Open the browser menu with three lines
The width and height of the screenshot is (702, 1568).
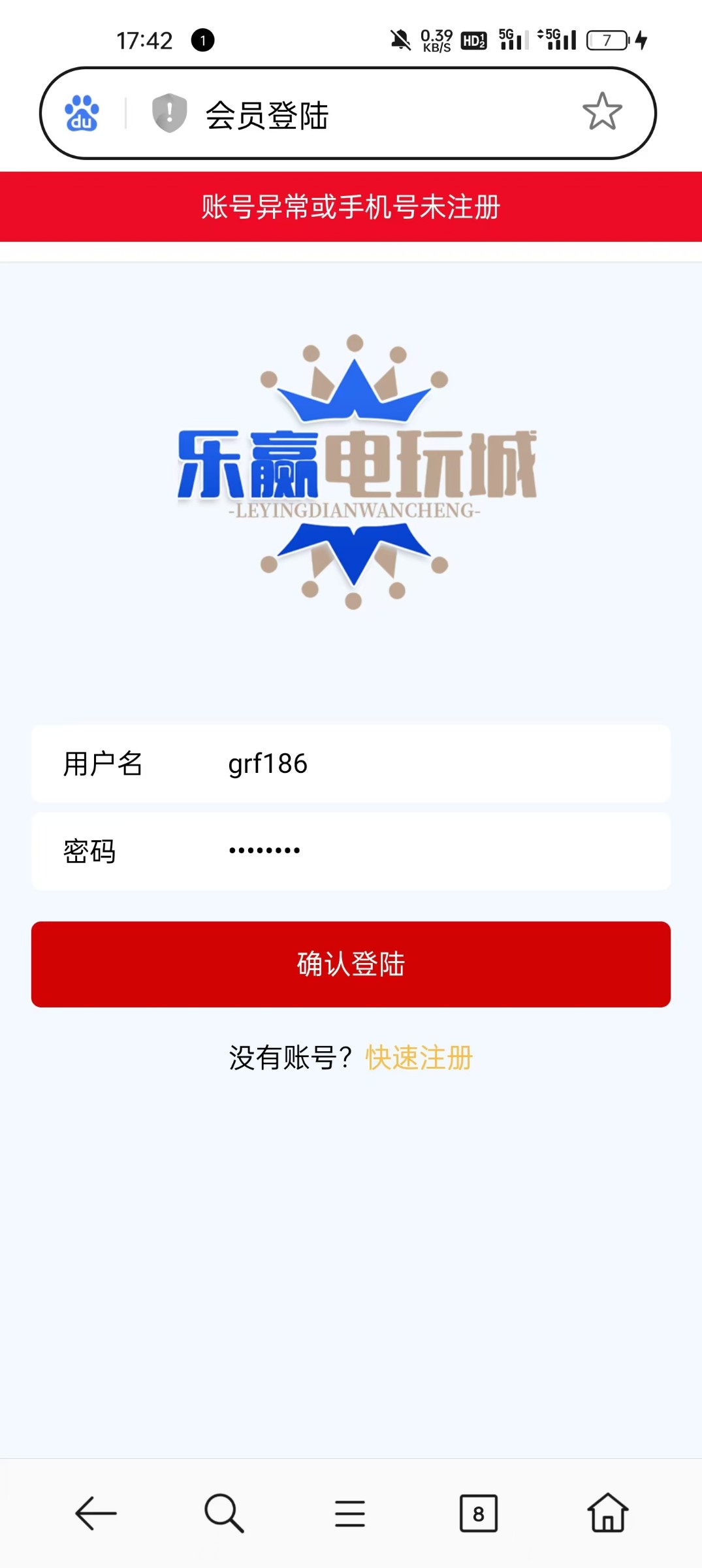point(350,1513)
